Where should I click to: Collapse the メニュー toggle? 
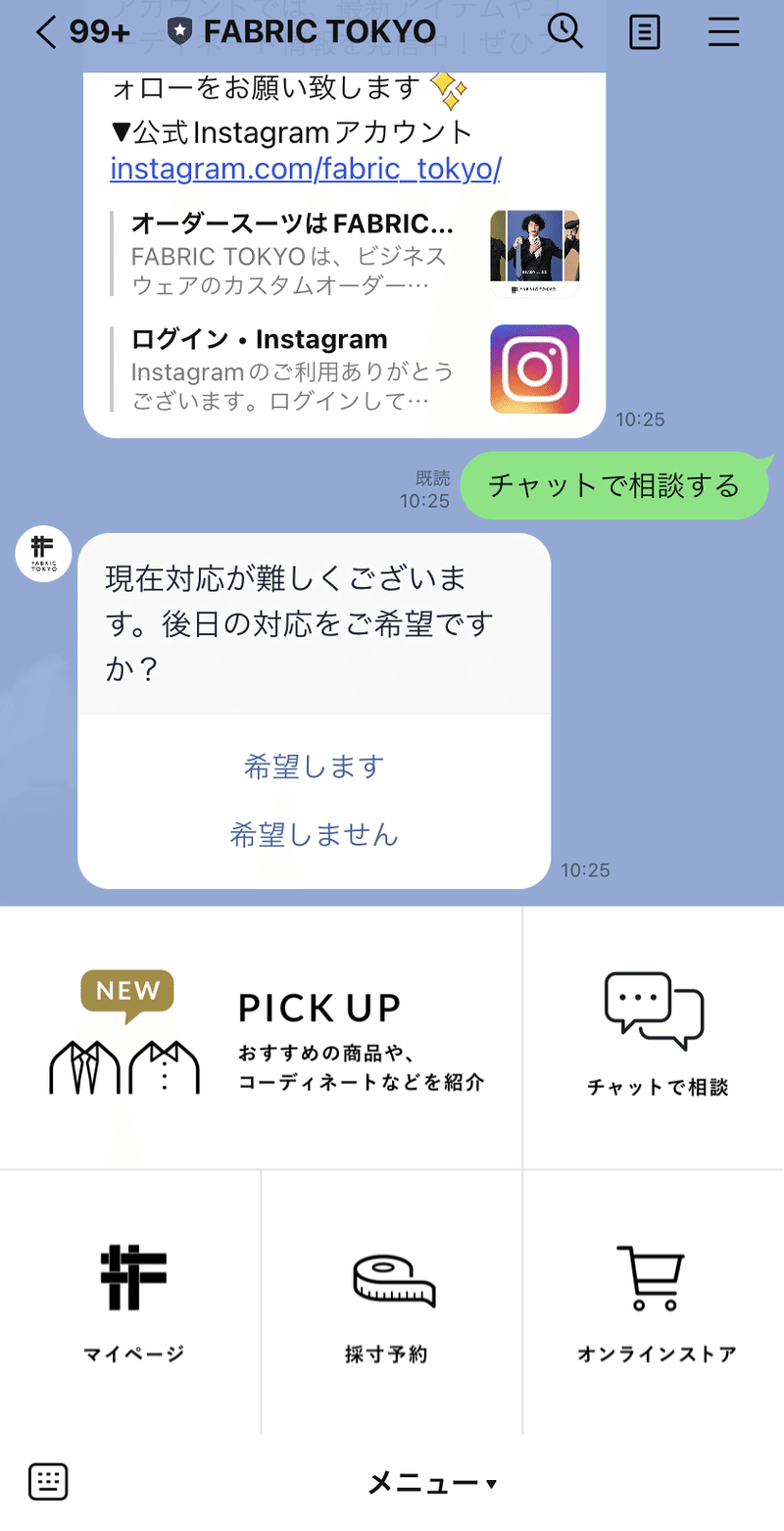click(x=431, y=1483)
